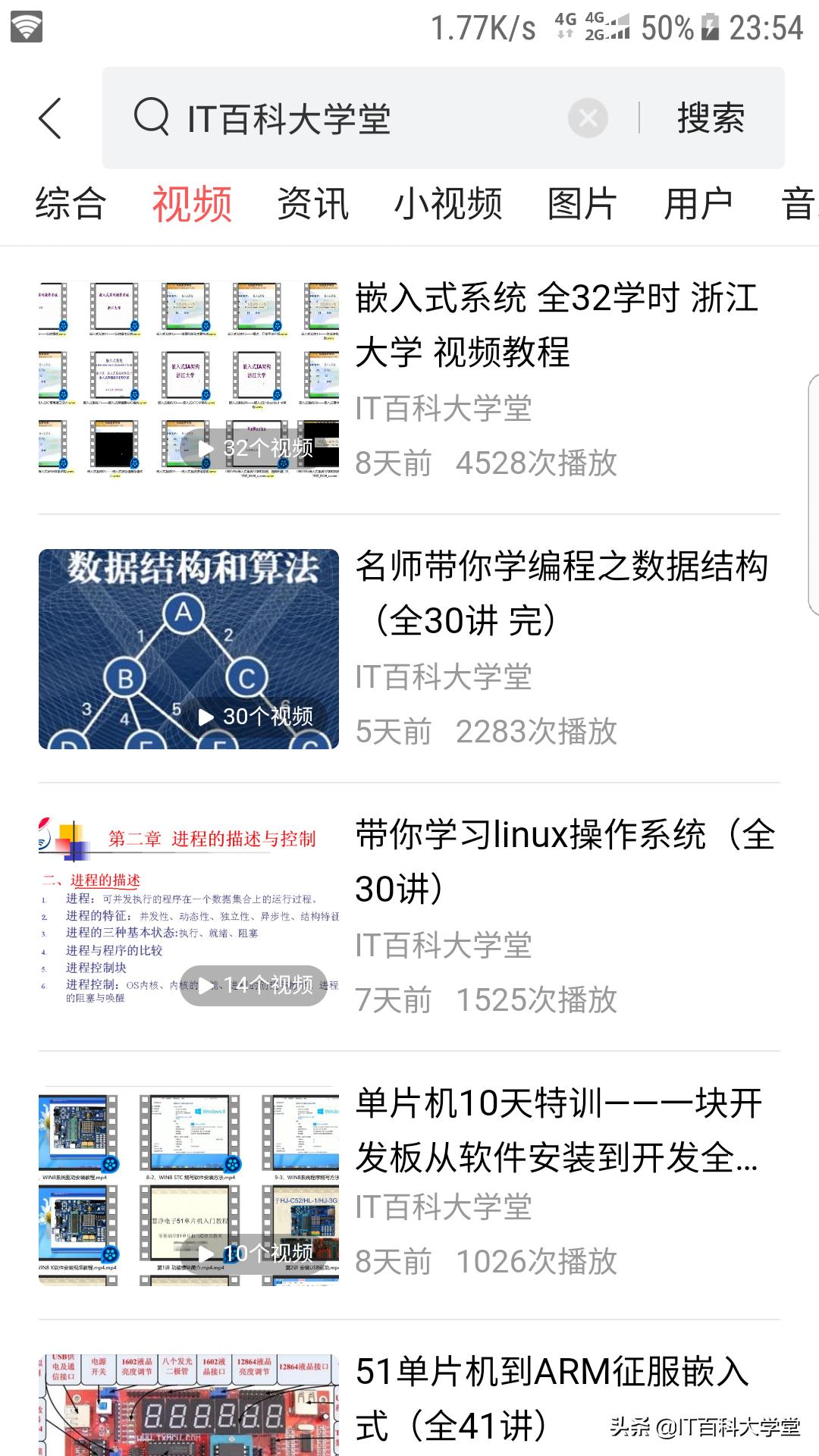The width and height of the screenshot is (819, 1456).
Task: Switch to the 综合 tab
Action: click(x=68, y=203)
